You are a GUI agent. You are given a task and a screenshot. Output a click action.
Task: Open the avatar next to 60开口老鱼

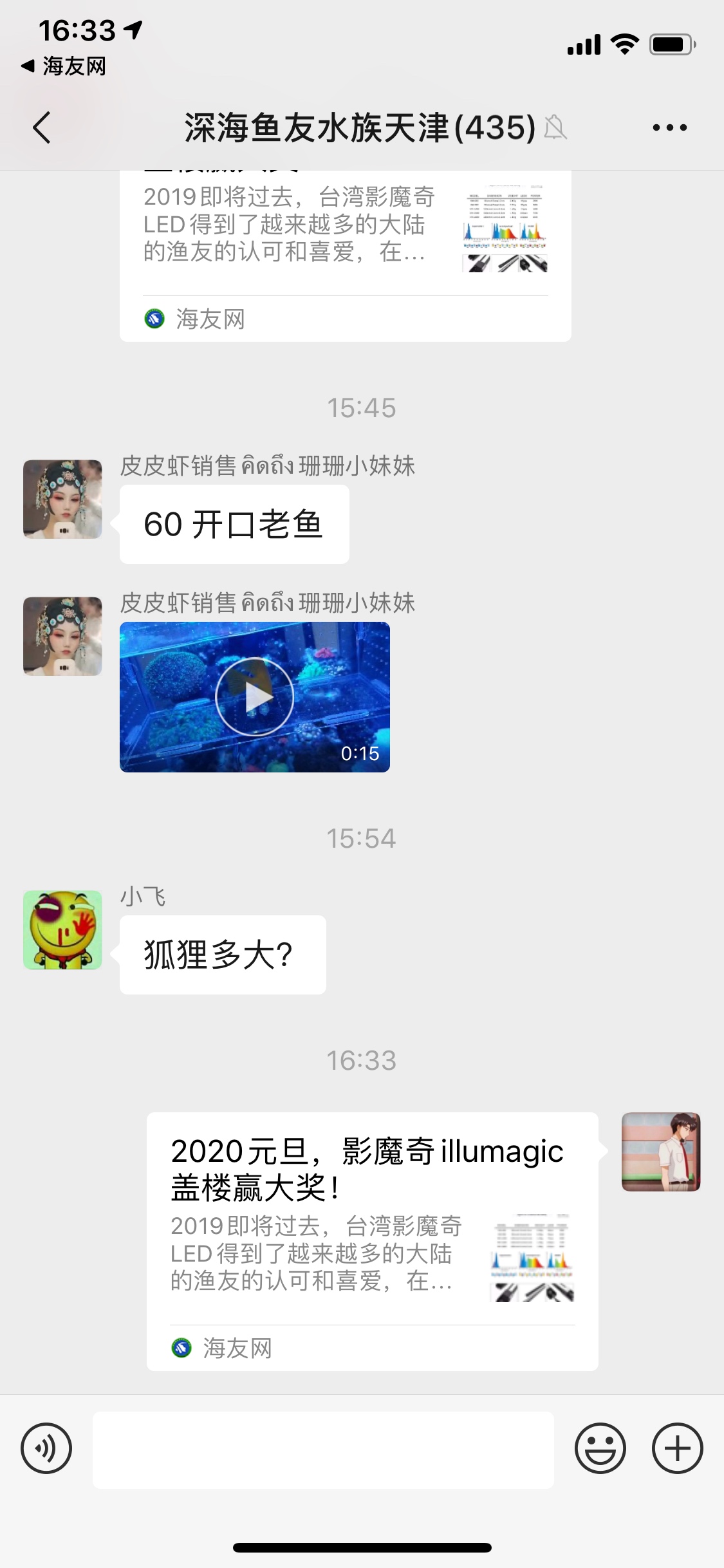pos(62,499)
